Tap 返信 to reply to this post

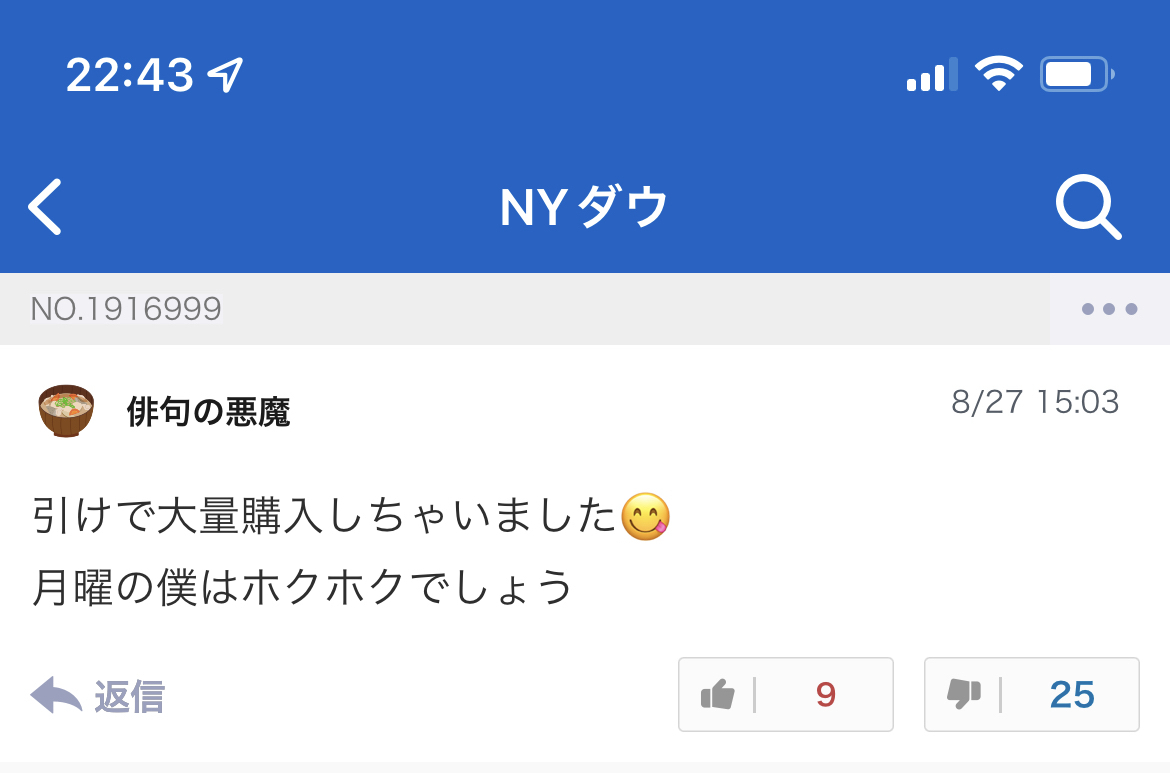click(x=98, y=696)
